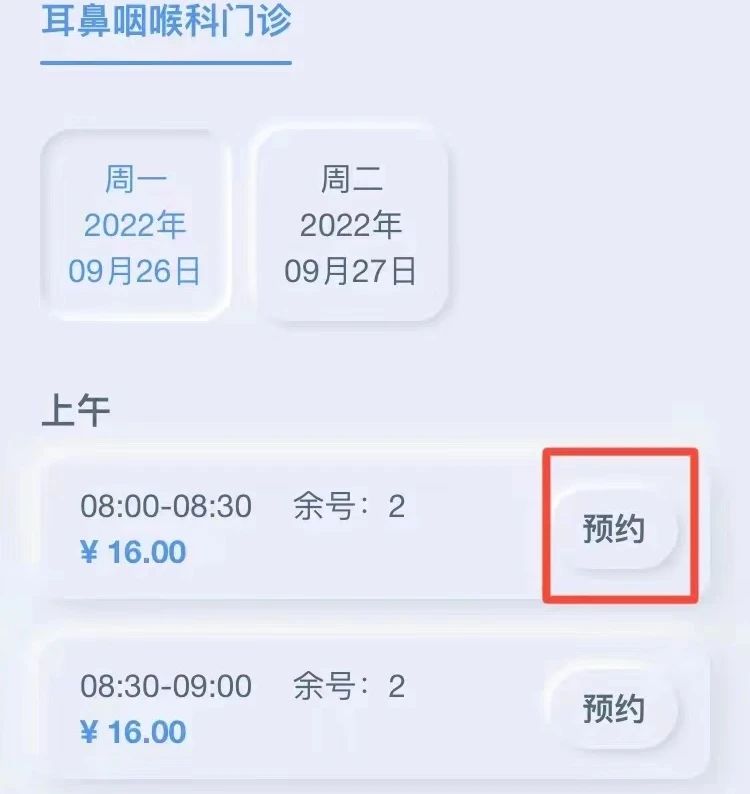
Task: Book the 08:00-08:30 slot with 预约
Action: (x=614, y=529)
